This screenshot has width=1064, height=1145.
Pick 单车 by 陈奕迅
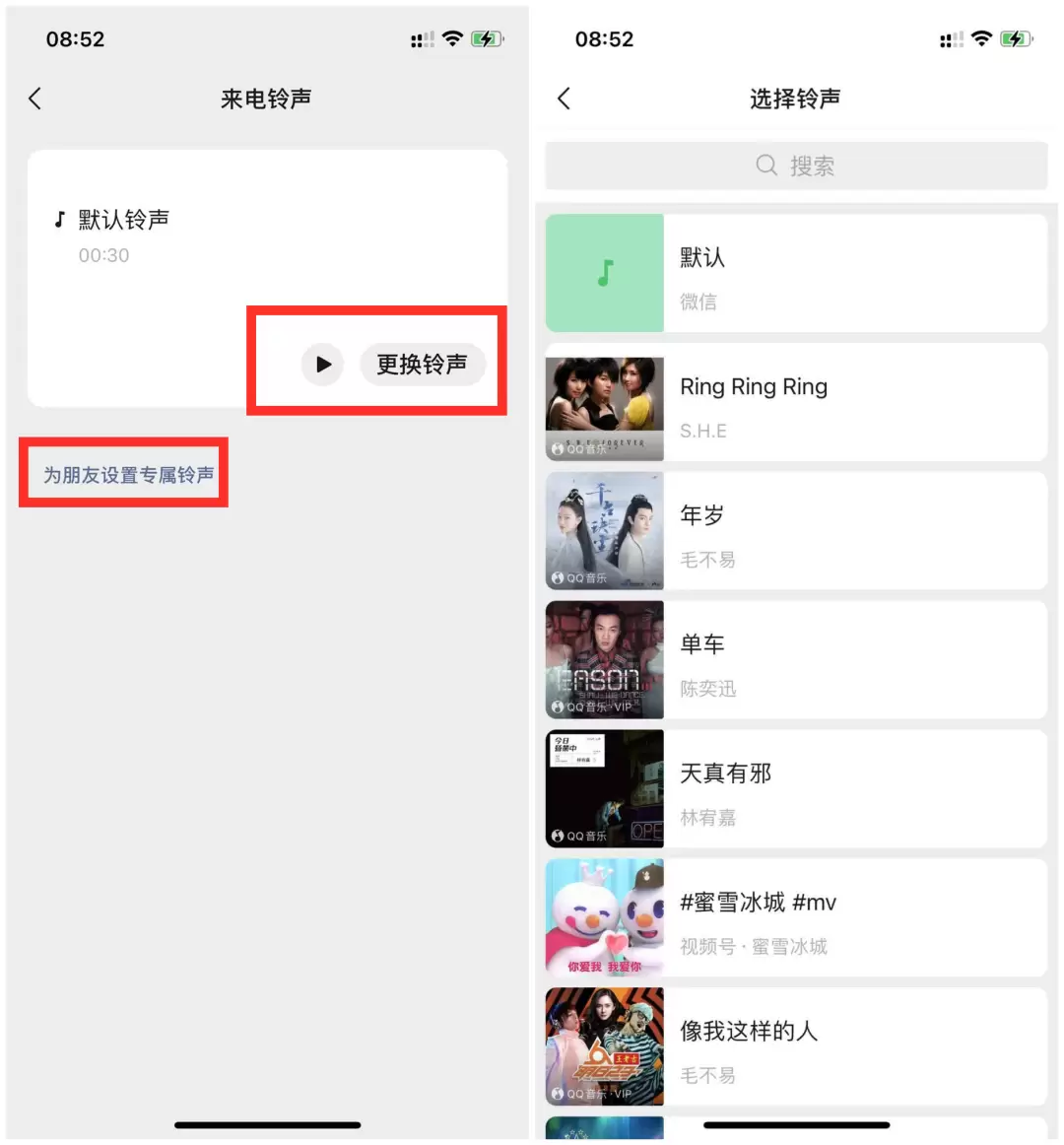click(796, 661)
